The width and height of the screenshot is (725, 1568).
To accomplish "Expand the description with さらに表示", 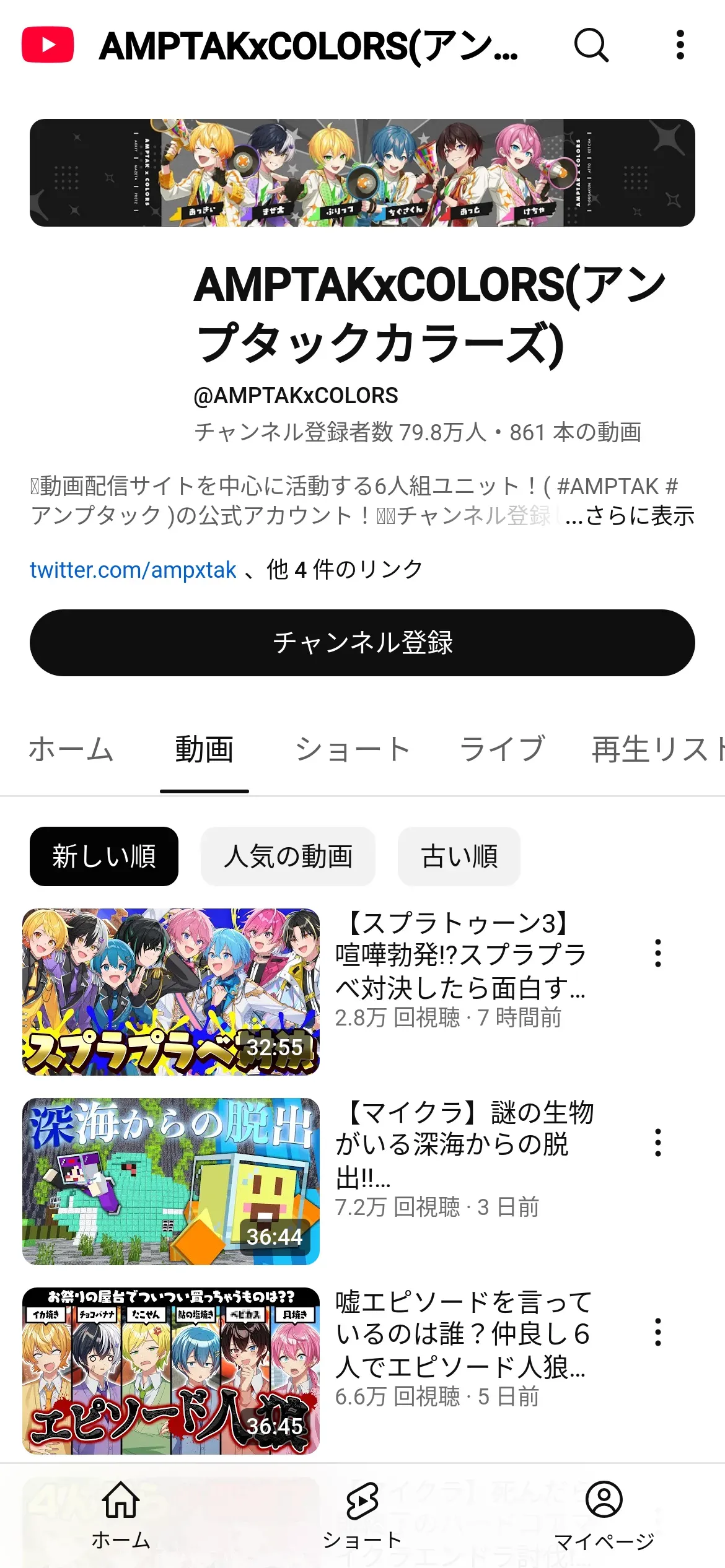I will (631, 516).
